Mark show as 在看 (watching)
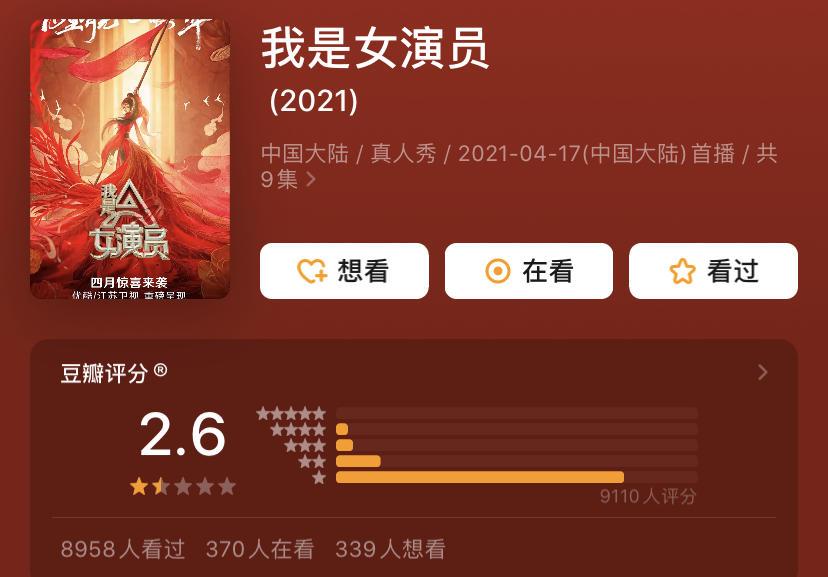 point(528,271)
